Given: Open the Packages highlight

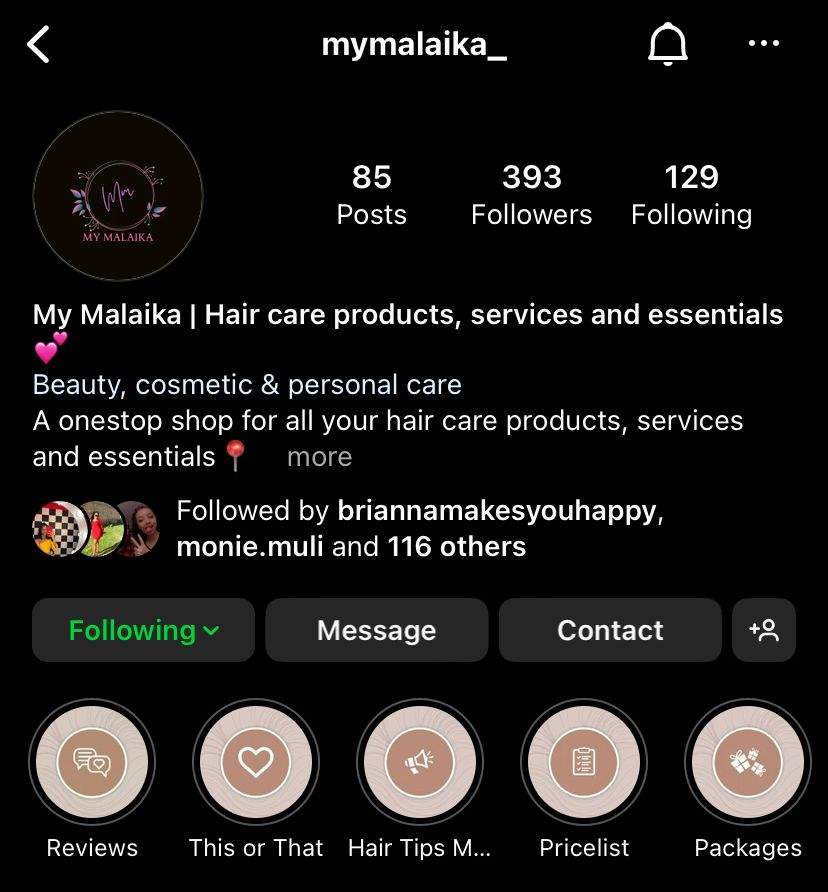Looking at the screenshot, I should pyautogui.click(x=747, y=763).
